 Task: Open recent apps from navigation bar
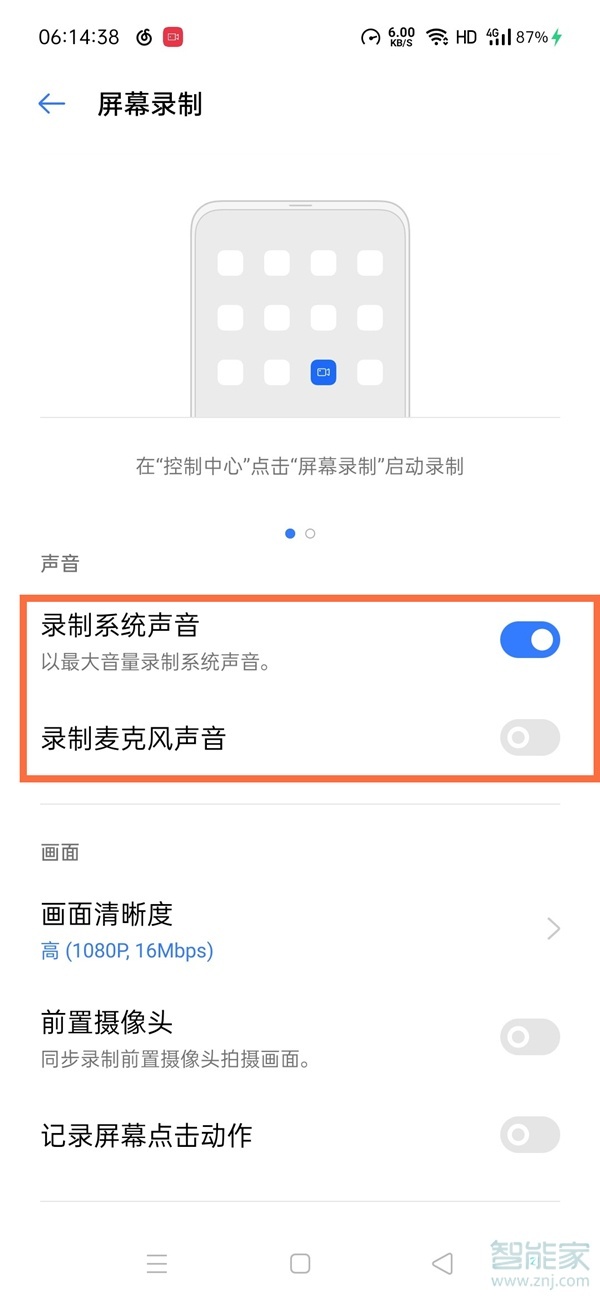pyautogui.click(x=157, y=1263)
